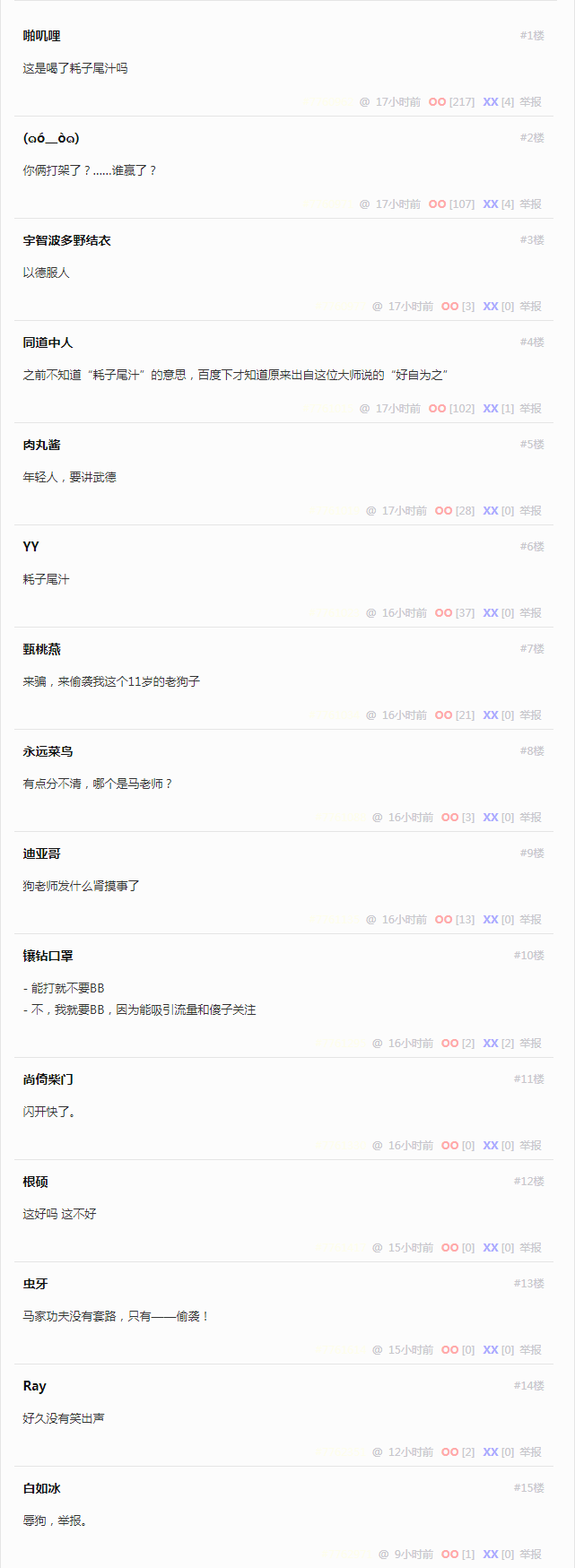Report 啪叽哩's comment via 举报
Viewport: 575px width, 1568px height.
click(x=530, y=102)
